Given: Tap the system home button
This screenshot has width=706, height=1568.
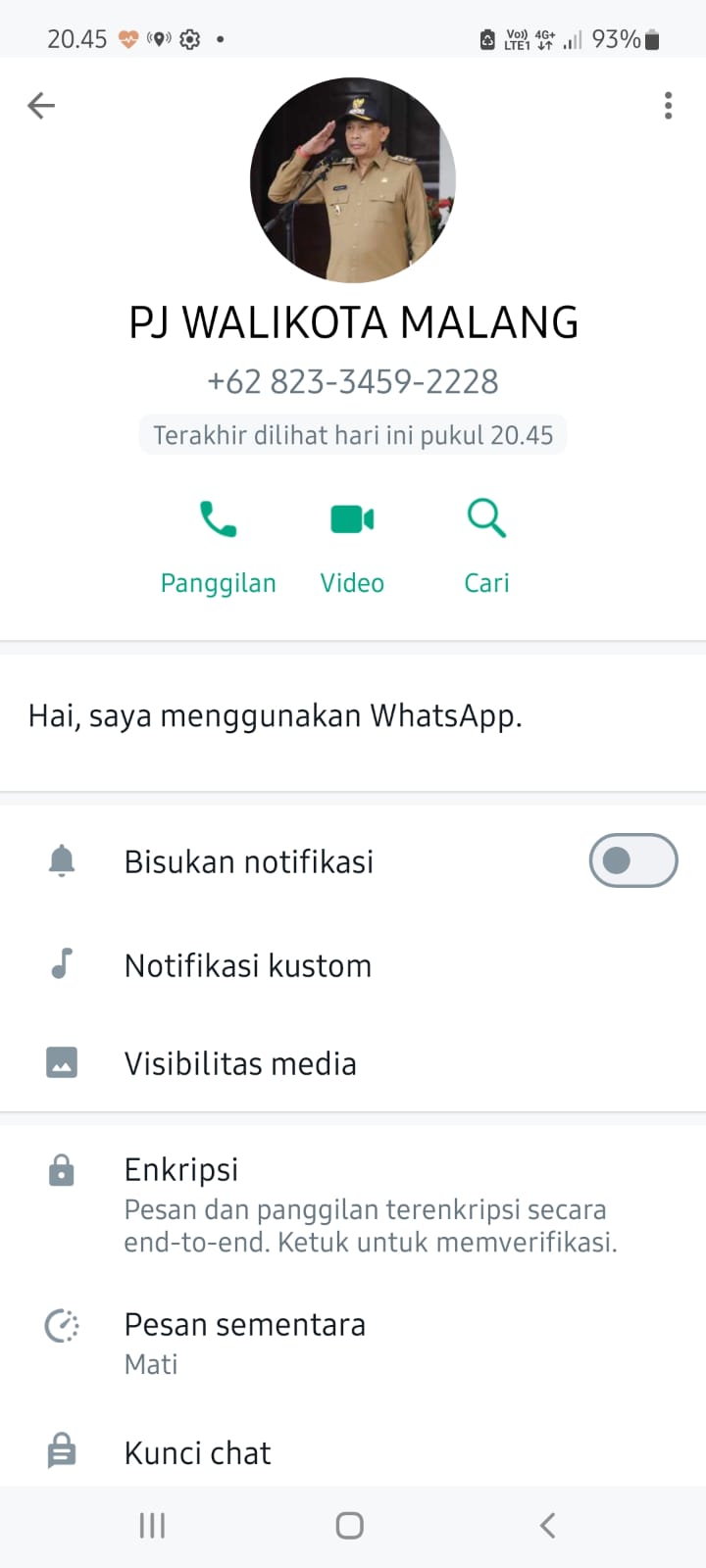Looking at the screenshot, I should tap(350, 1526).
